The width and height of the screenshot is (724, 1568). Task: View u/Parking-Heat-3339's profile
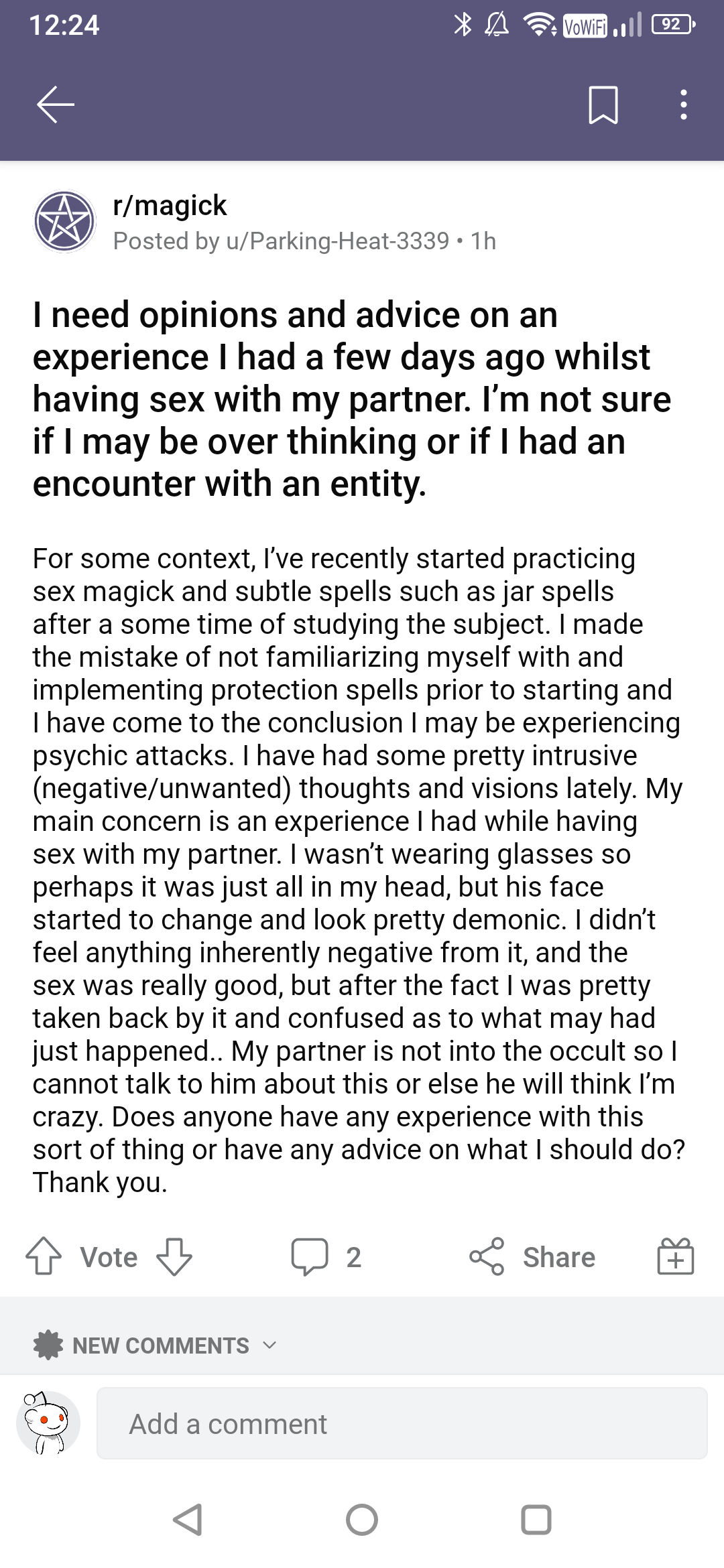click(338, 241)
